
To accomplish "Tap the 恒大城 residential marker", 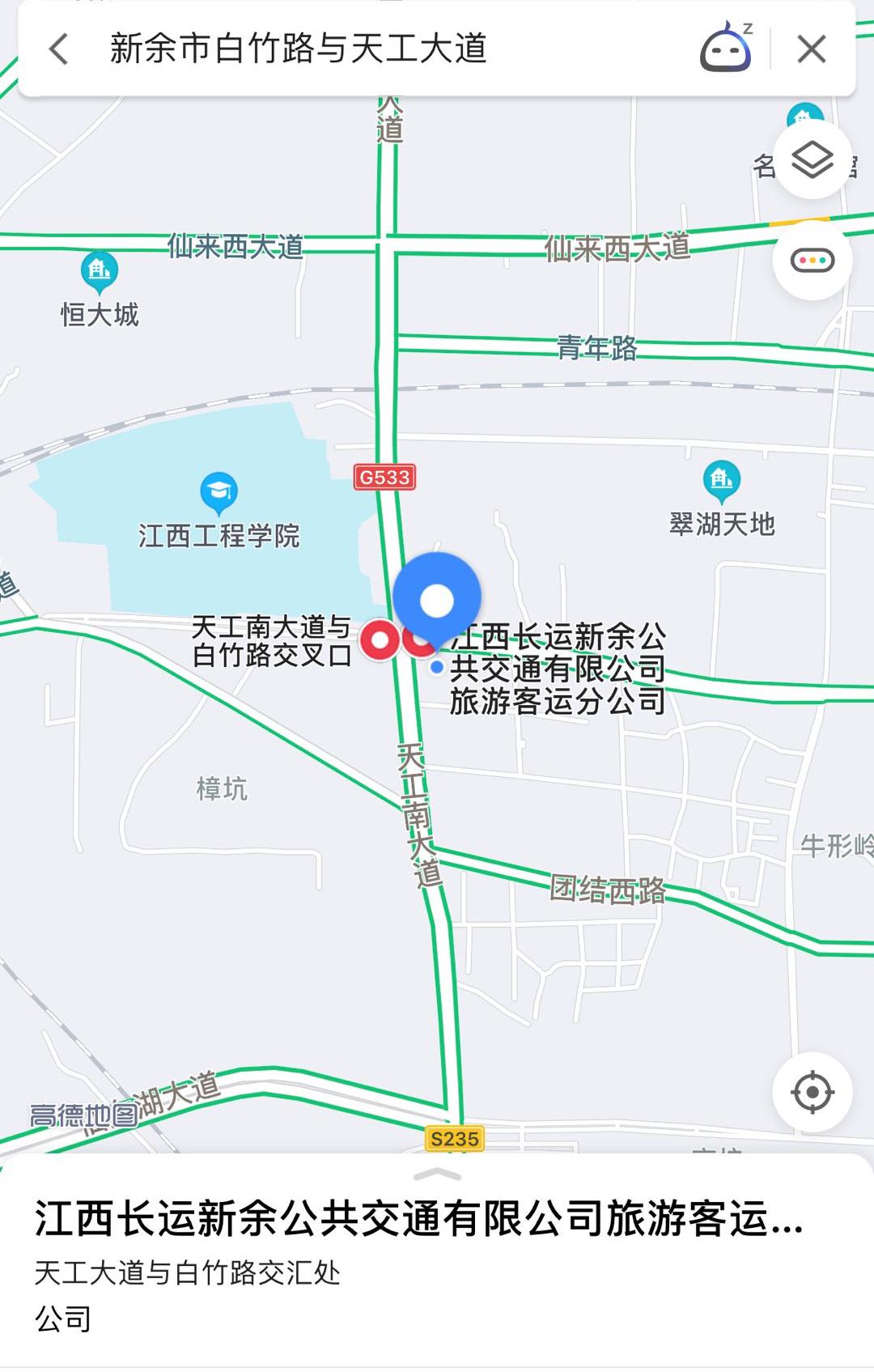I will point(100,270).
